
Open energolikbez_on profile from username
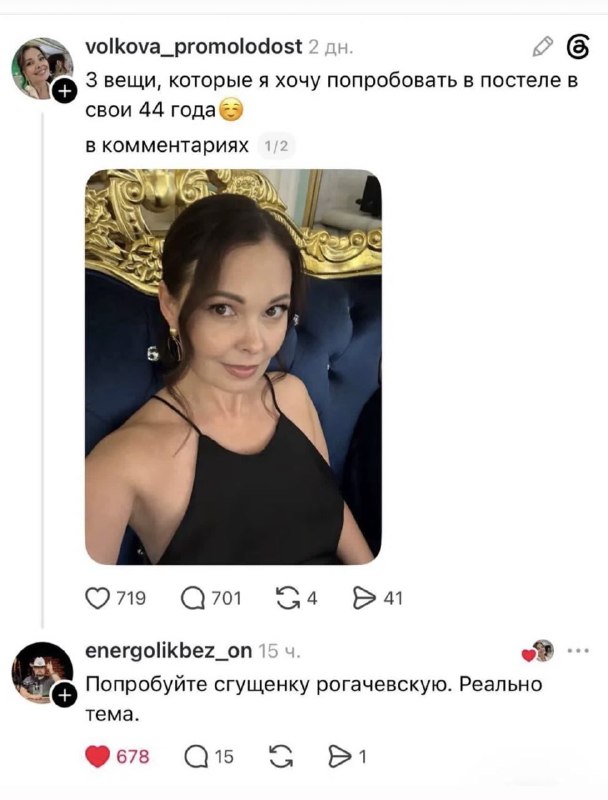tap(168, 651)
